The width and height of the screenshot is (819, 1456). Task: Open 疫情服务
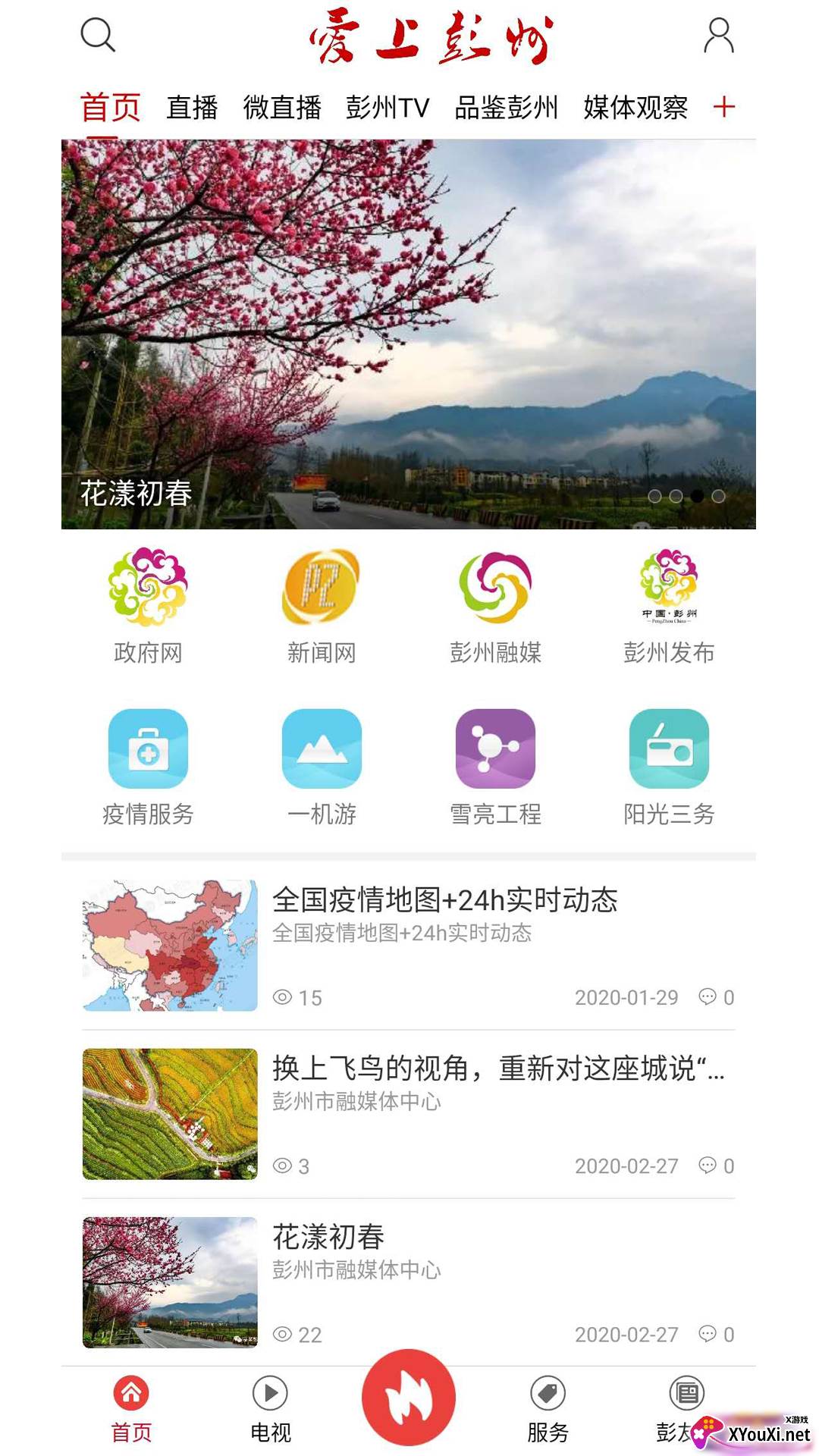coord(148,767)
